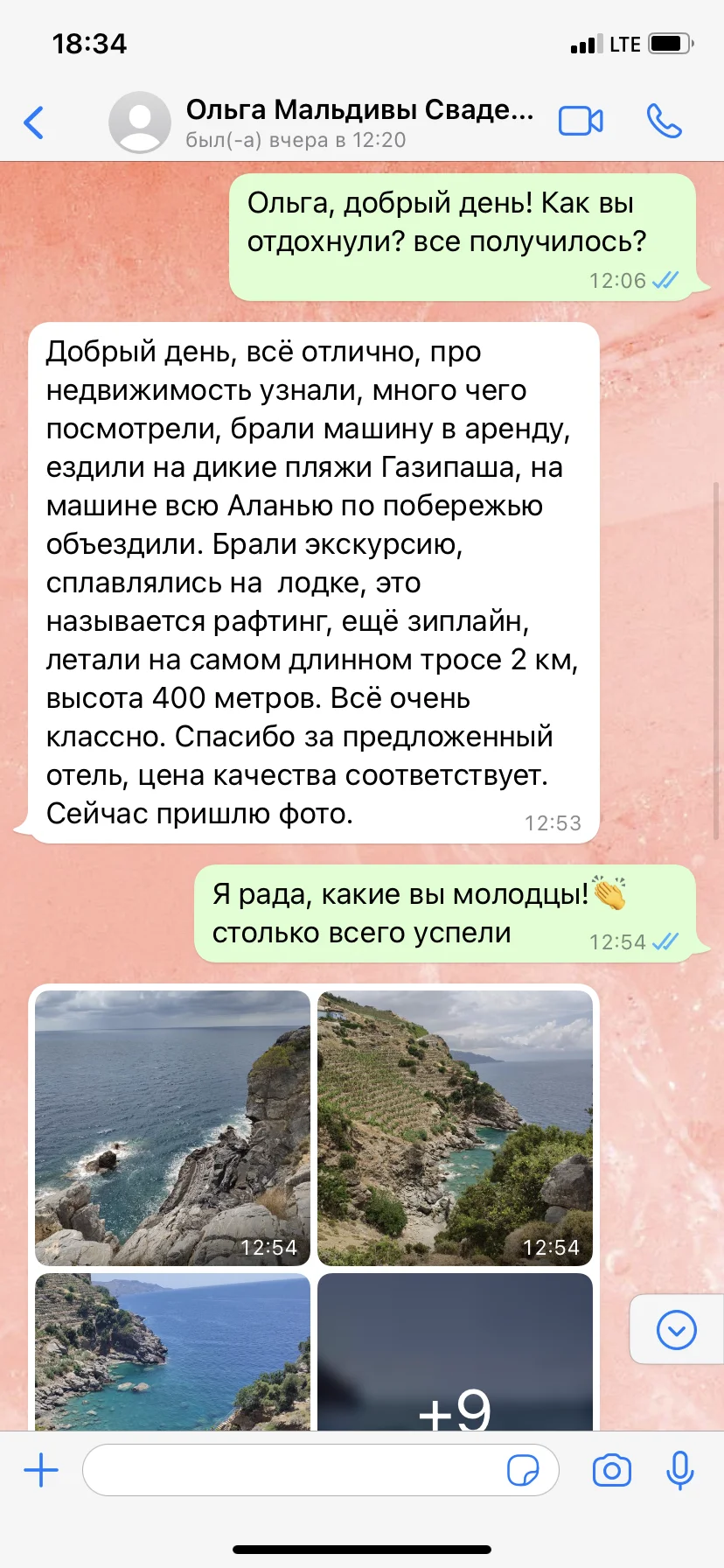This screenshot has width=724, height=1568.
Task: Start a video call with Ольга
Action: (581, 122)
